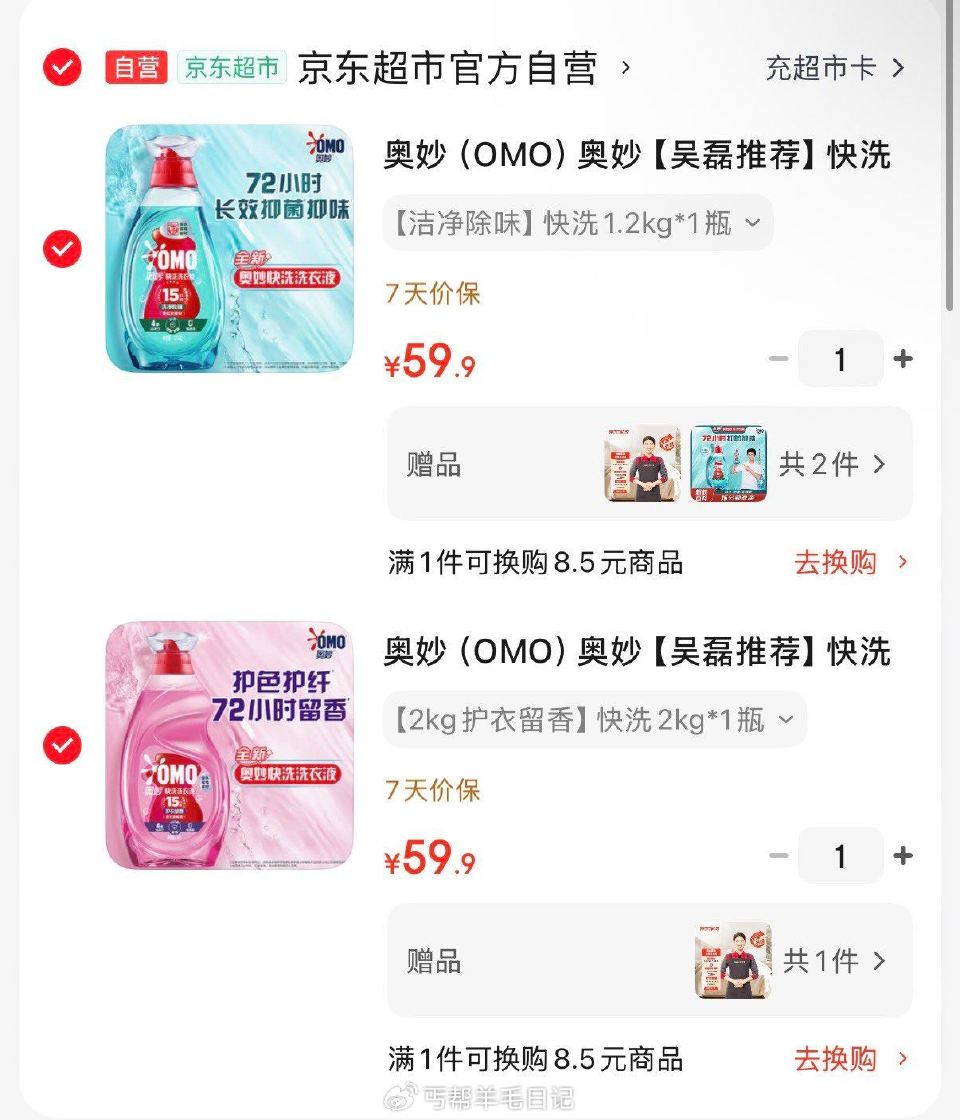Increase quantity of the blue OMO detergent

coord(901,359)
